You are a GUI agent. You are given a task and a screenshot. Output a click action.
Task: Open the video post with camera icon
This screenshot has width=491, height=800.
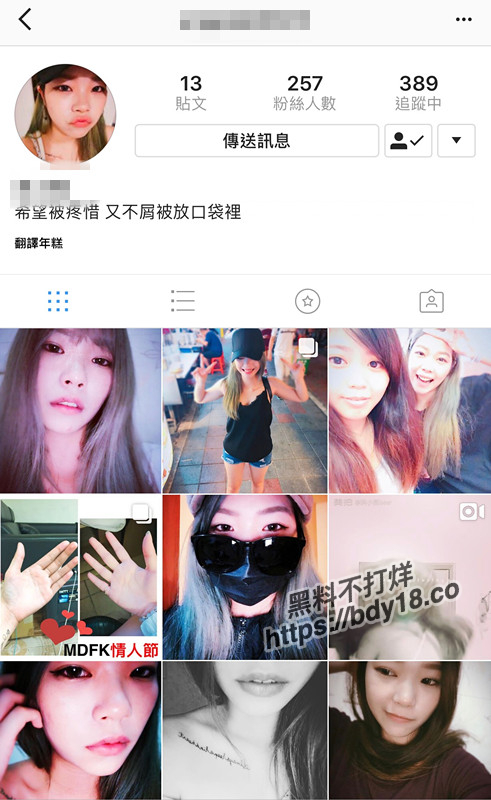tap(410, 577)
